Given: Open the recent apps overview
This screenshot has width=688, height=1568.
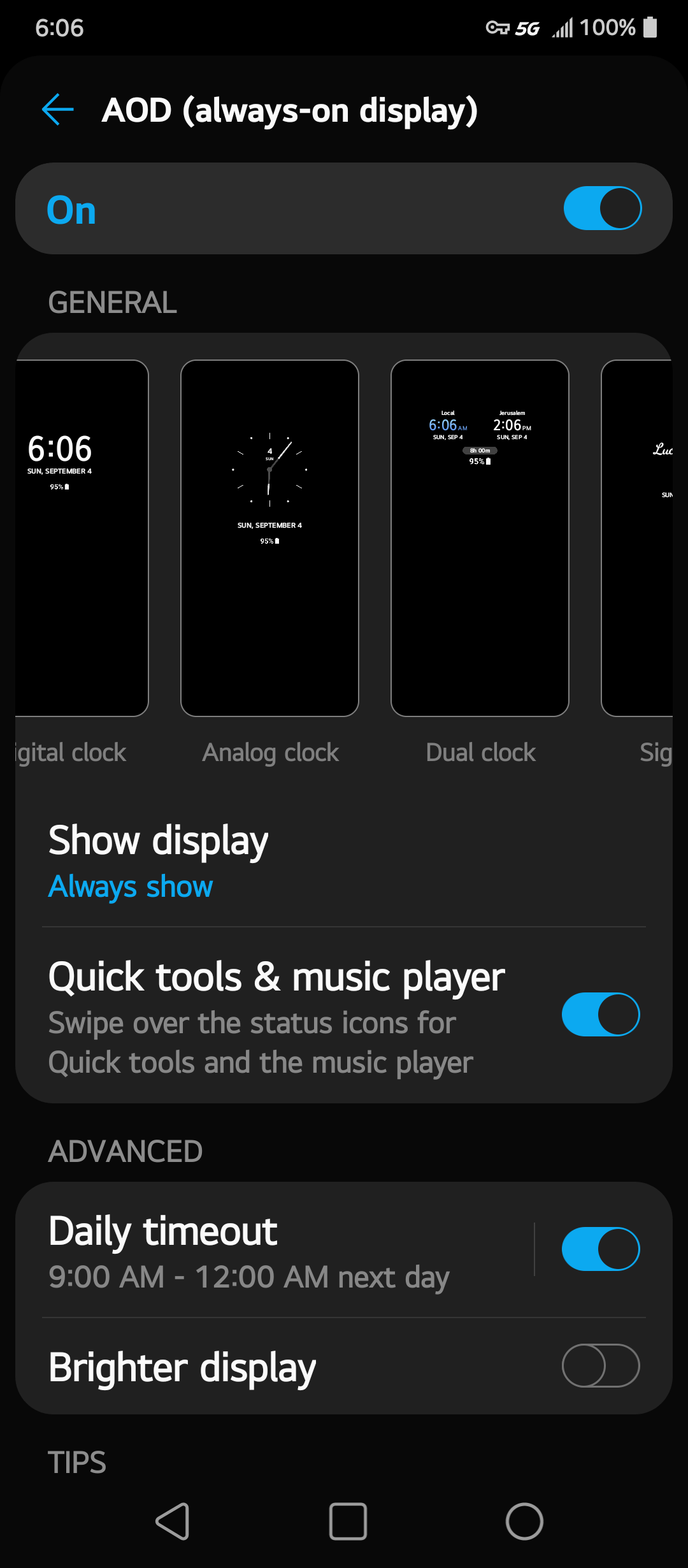Looking at the screenshot, I should [x=348, y=1521].
